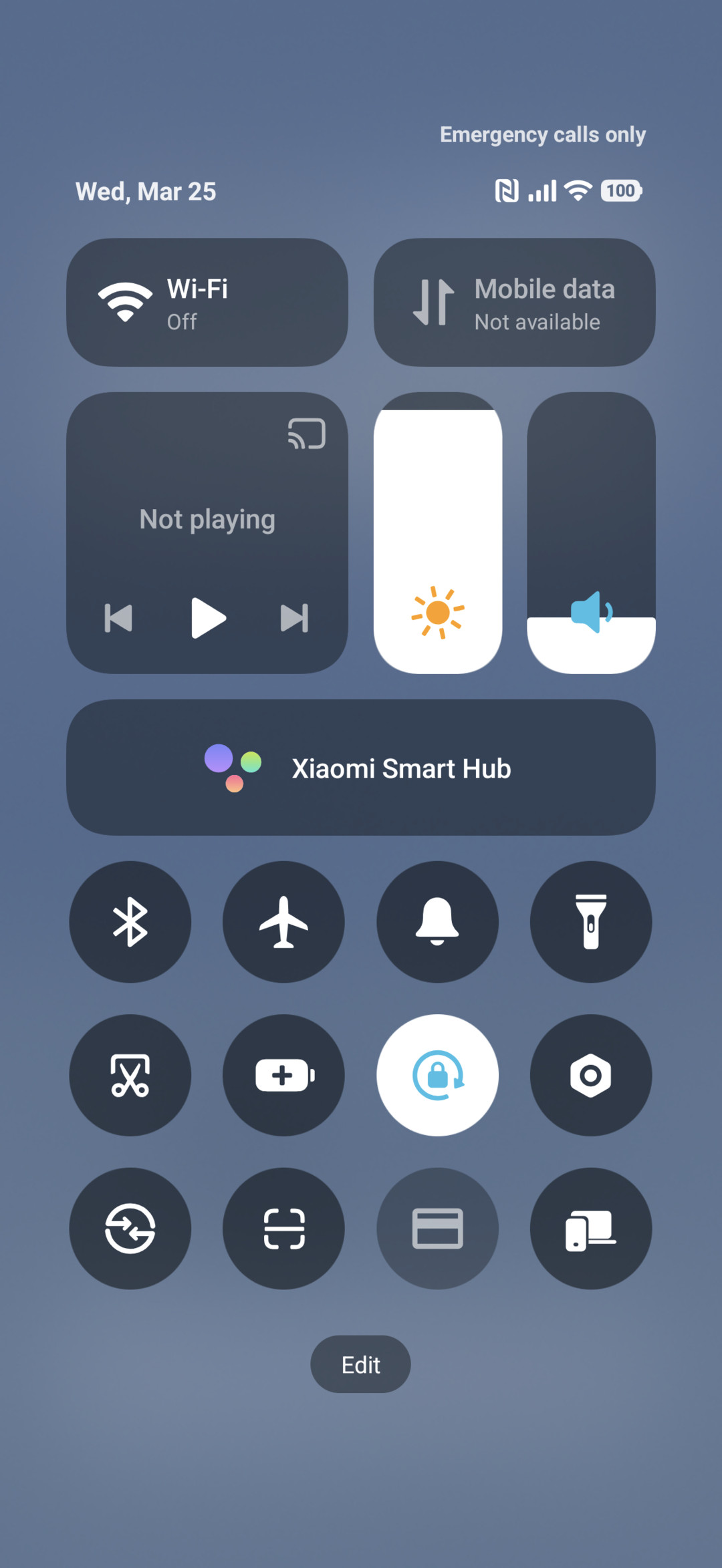The width and height of the screenshot is (722, 1568).
Task: Skip to the previous track
Action: (x=119, y=618)
